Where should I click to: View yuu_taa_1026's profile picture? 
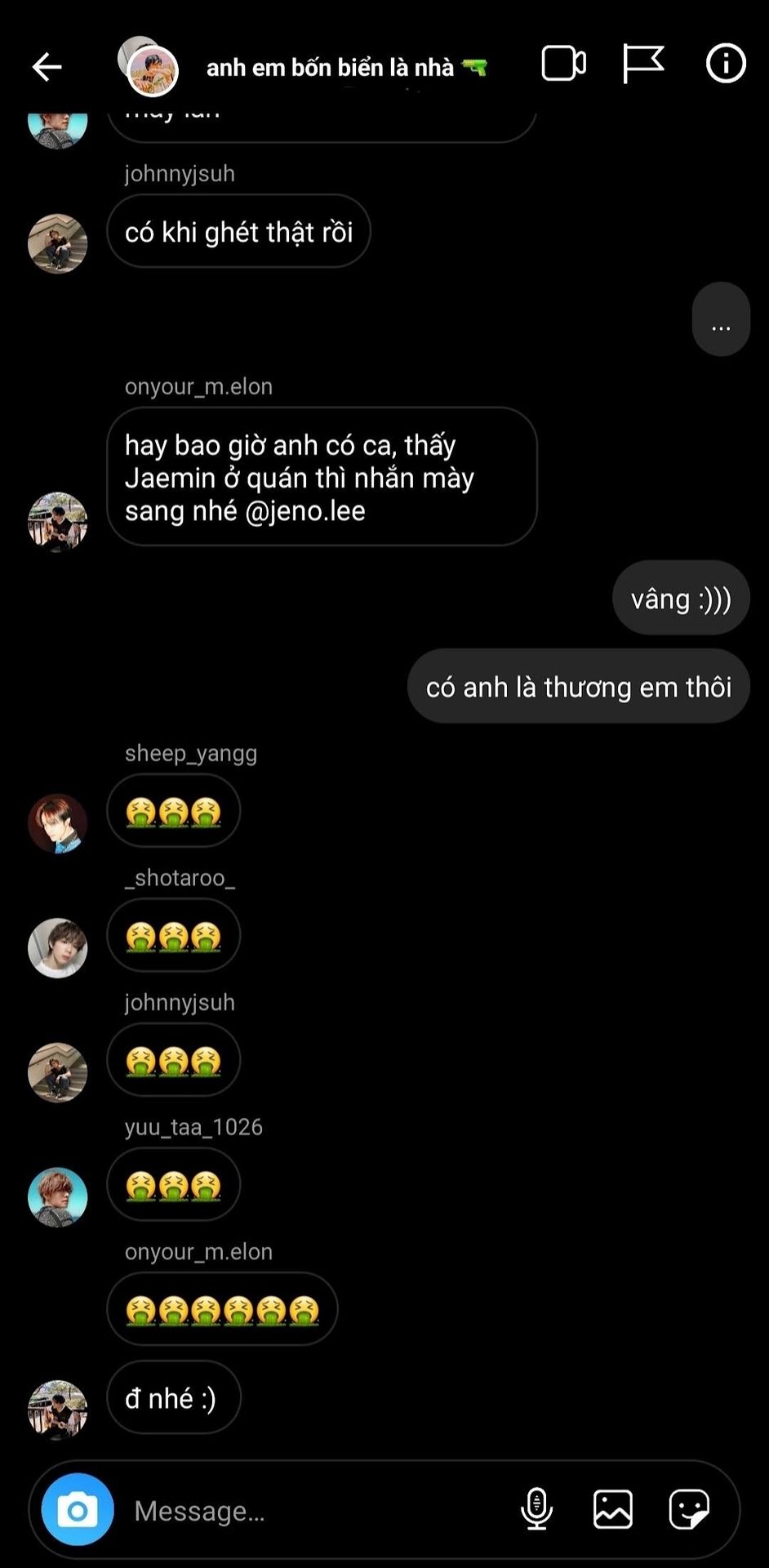point(58,1197)
